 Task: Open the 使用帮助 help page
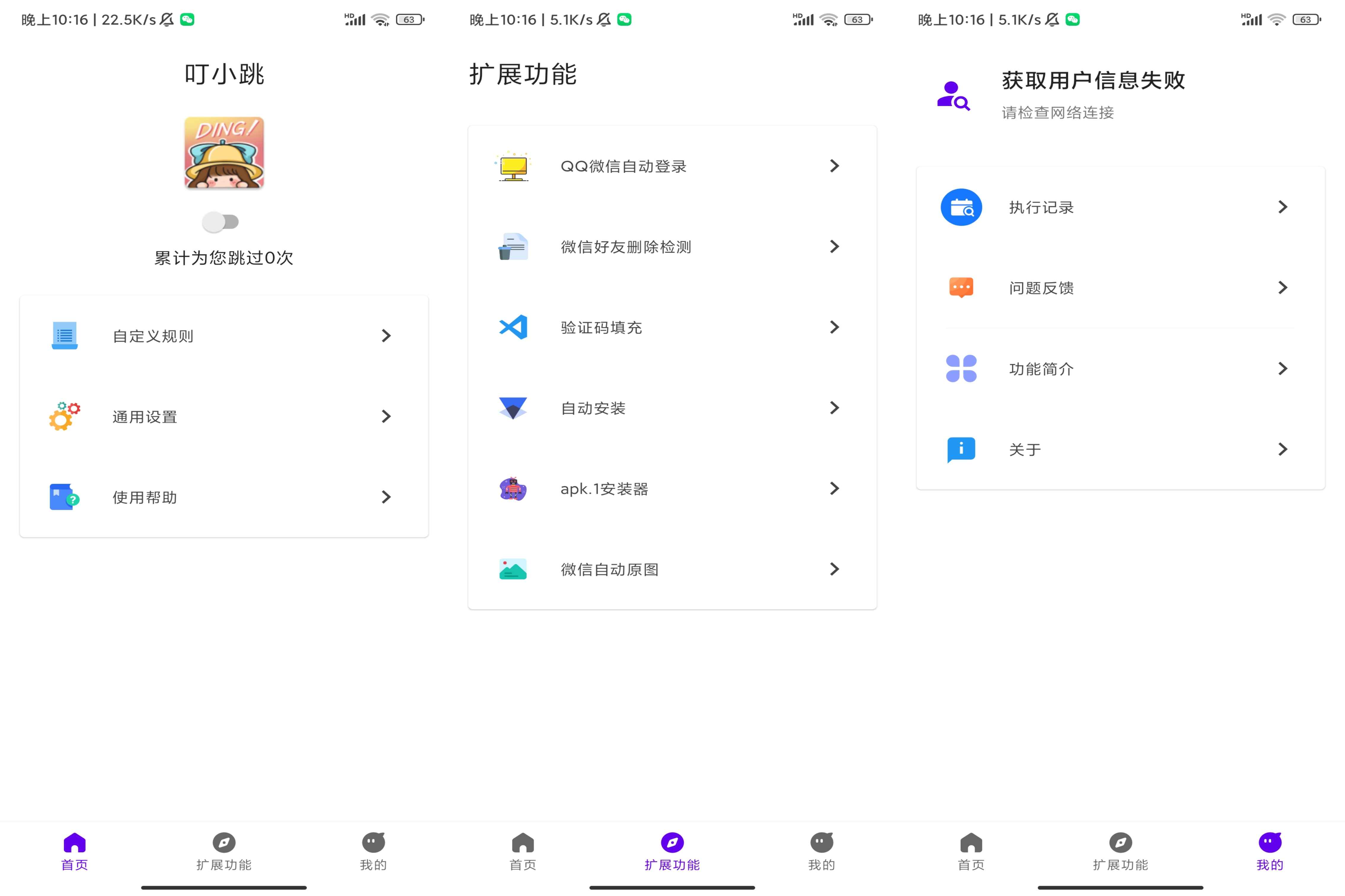[223, 497]
